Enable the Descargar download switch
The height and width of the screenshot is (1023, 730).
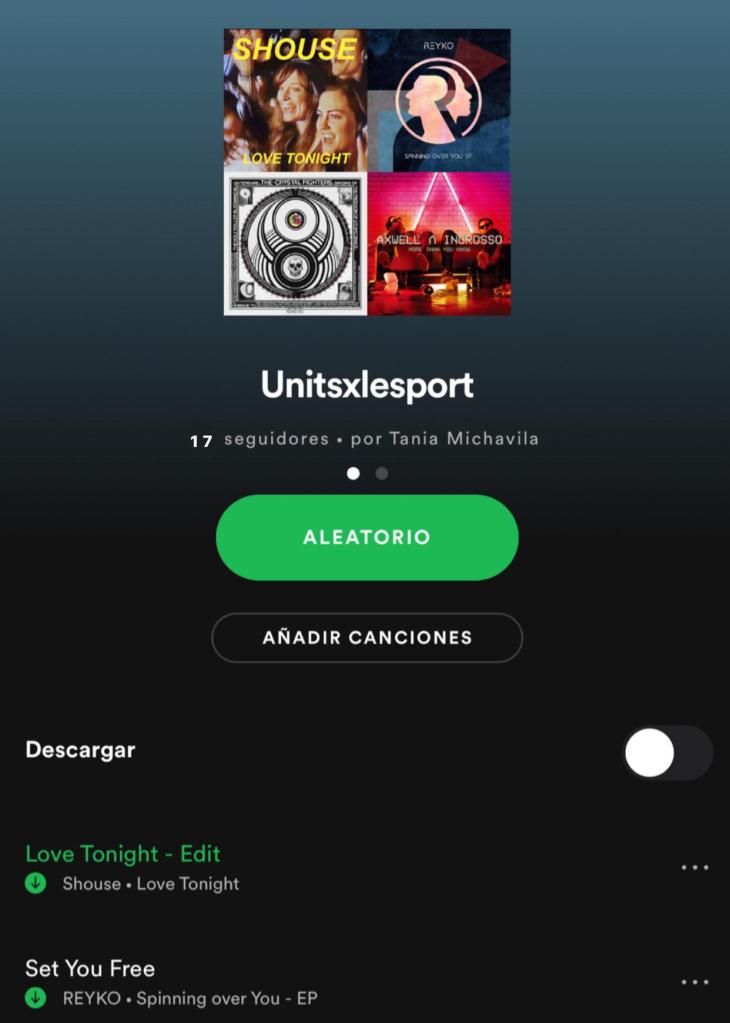(x=667, y=753)
